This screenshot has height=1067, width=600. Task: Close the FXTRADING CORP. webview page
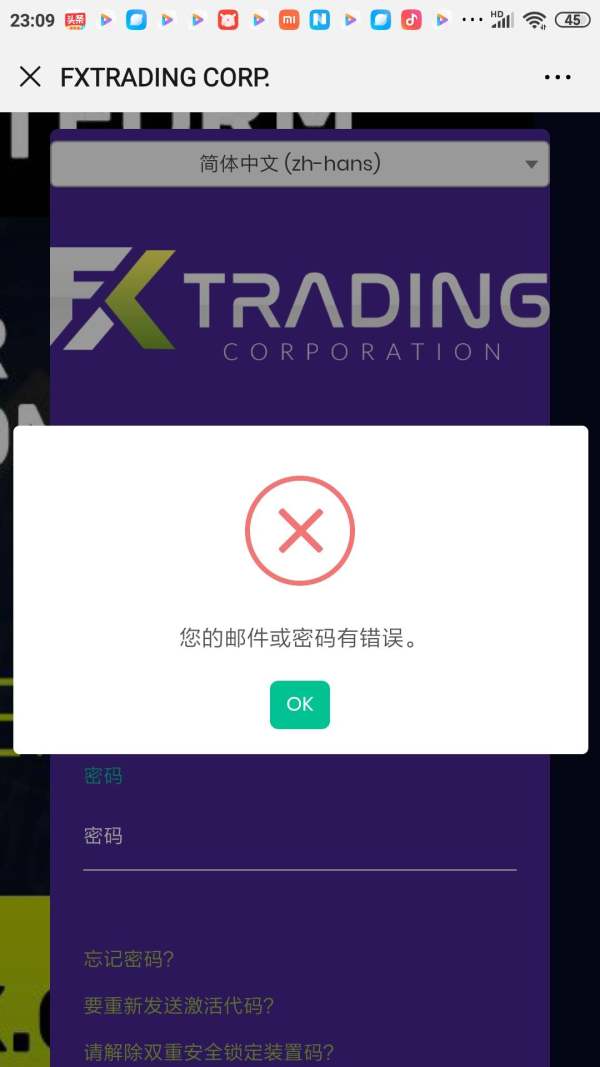[x=31, y=77]
